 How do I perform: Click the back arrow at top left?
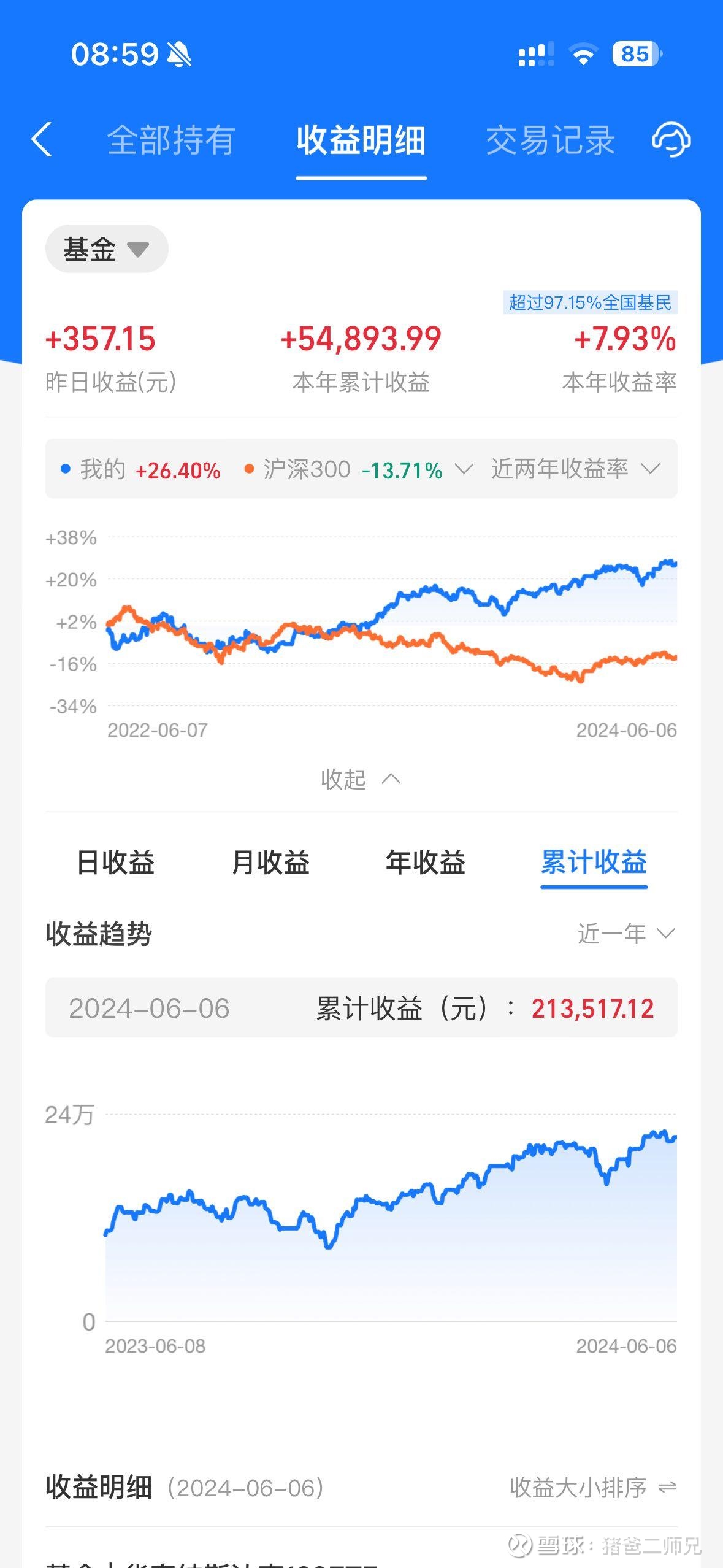tap(41, 140)
